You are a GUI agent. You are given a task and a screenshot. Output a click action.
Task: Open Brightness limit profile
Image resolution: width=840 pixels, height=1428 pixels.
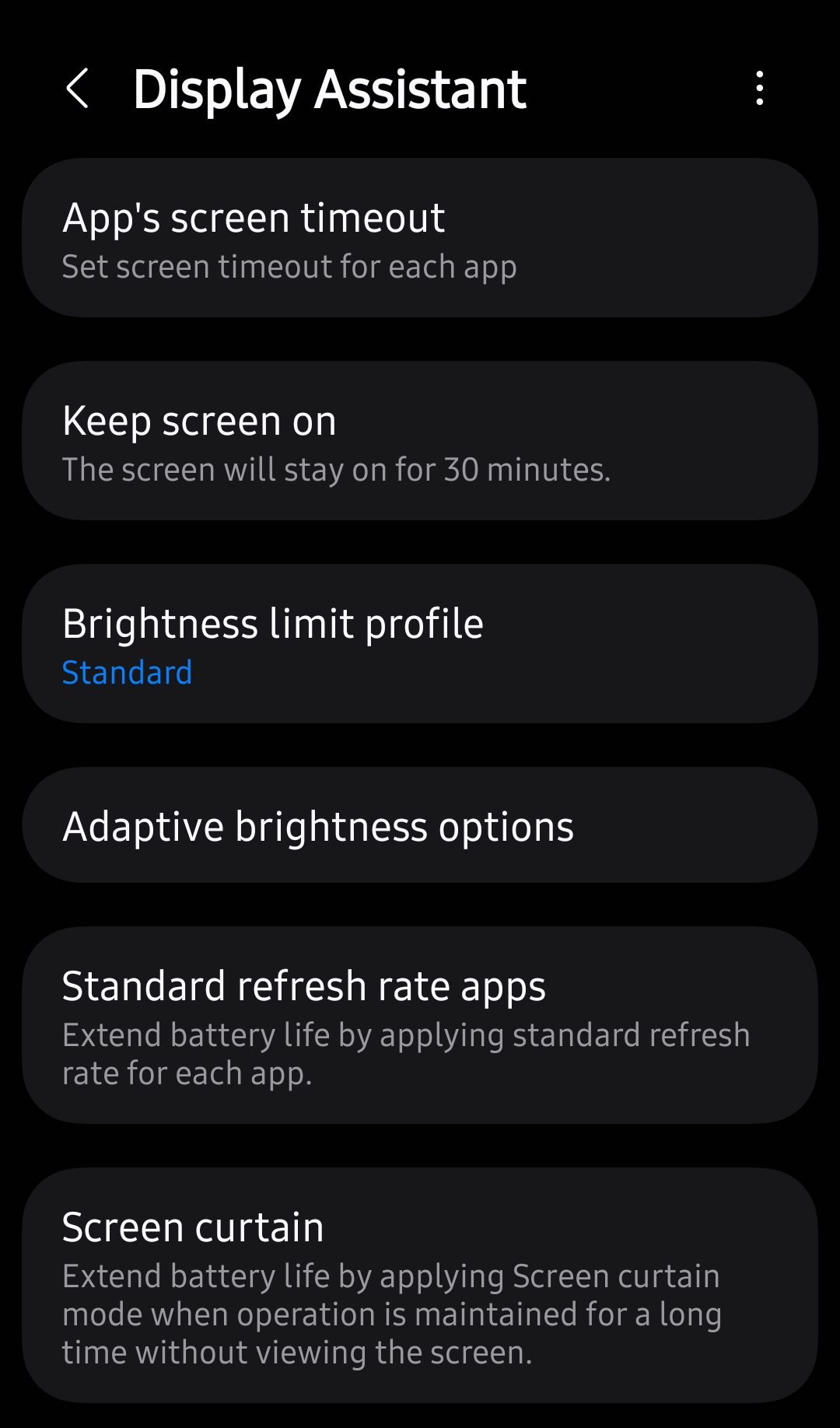coord(420,644)
